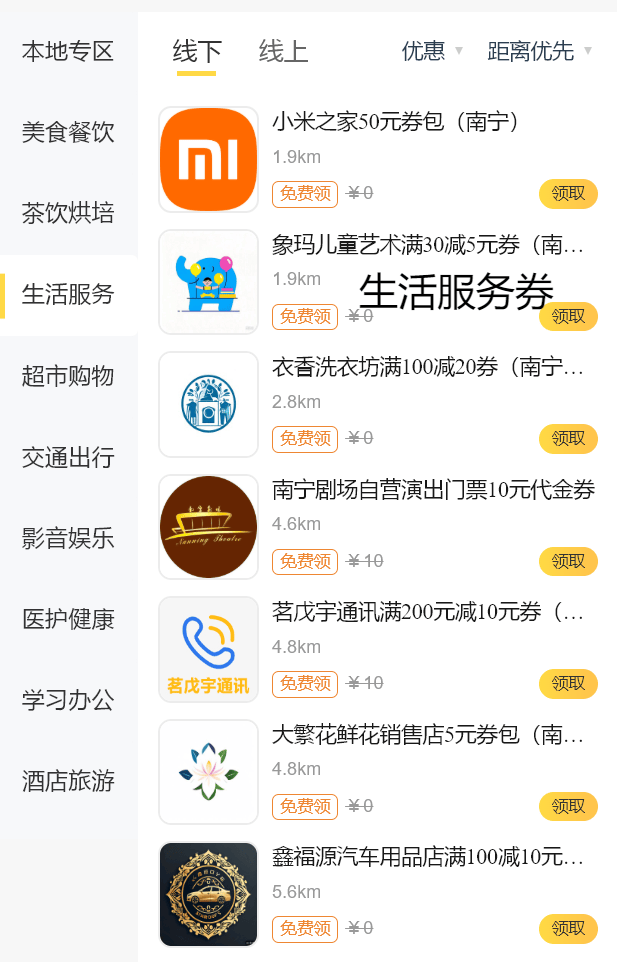
Task: Switch to the 线上 tab
Action: point(283,51)
